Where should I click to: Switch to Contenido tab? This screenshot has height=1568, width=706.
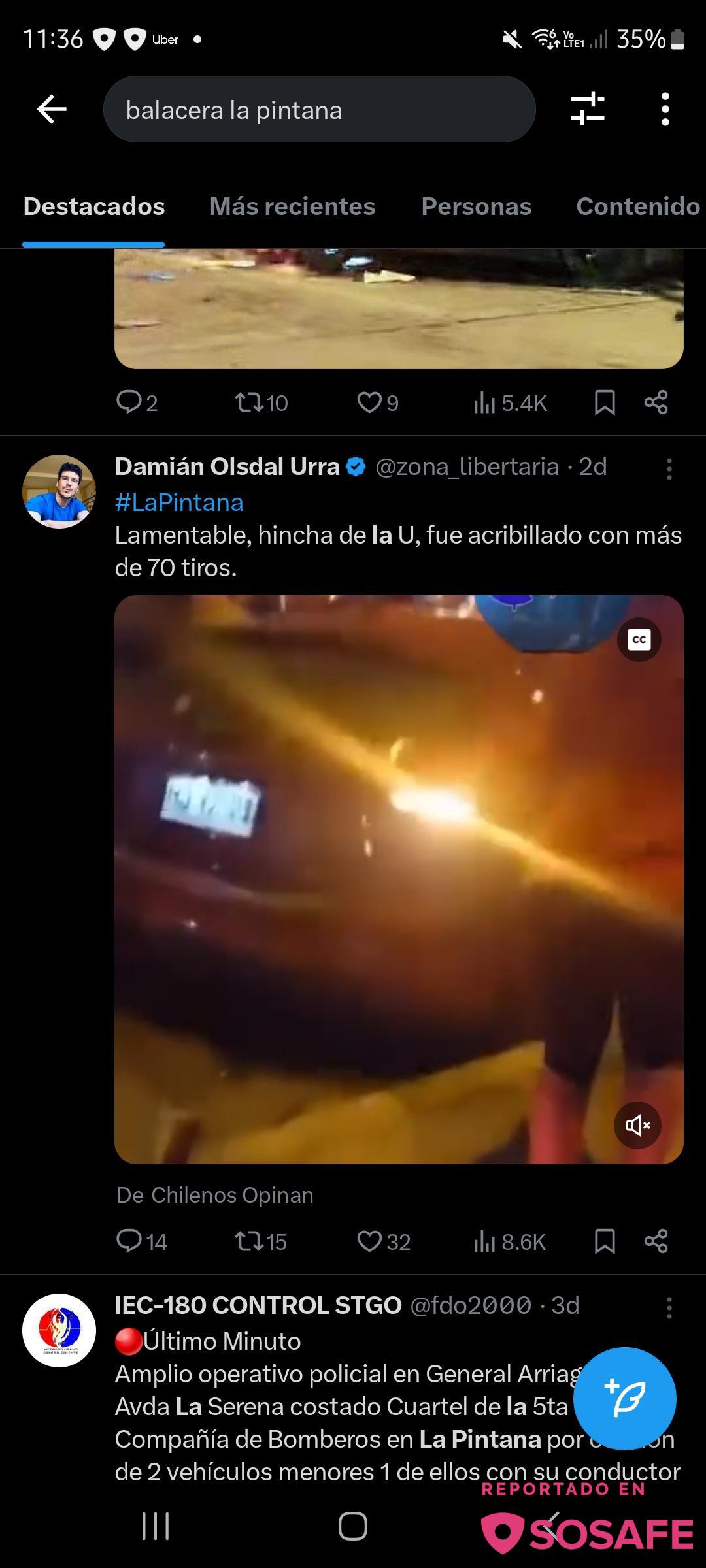tap(637, 206)
